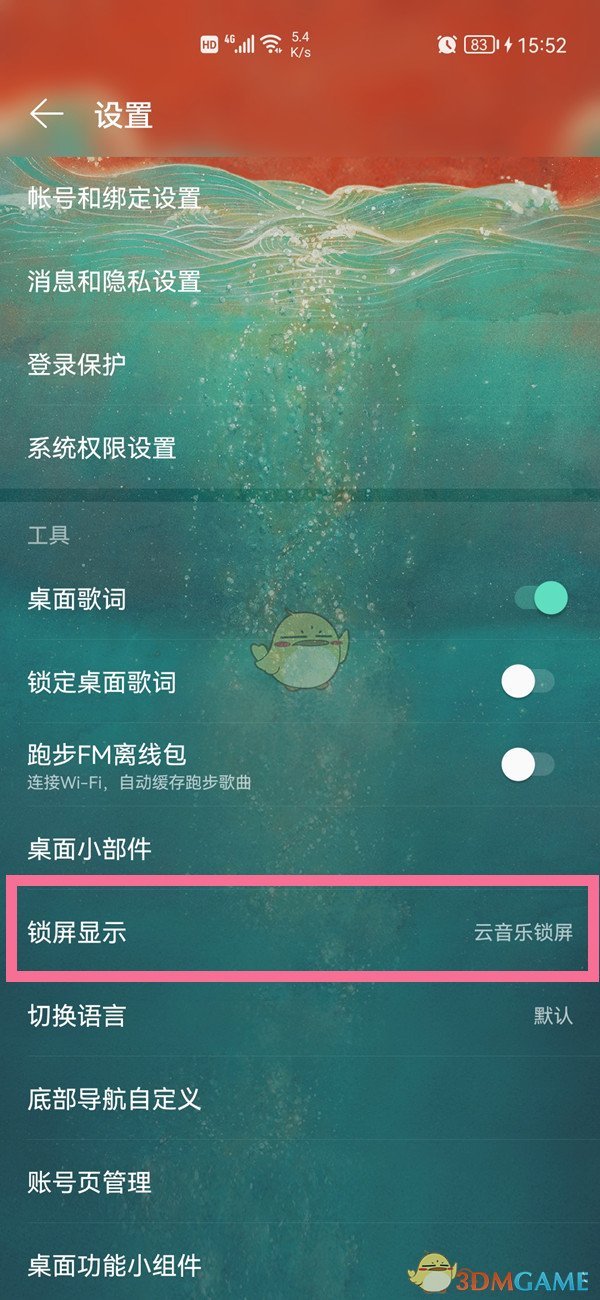
Task: Enable the 锁定桌面歌词 switch
Action: click(528, 682)
